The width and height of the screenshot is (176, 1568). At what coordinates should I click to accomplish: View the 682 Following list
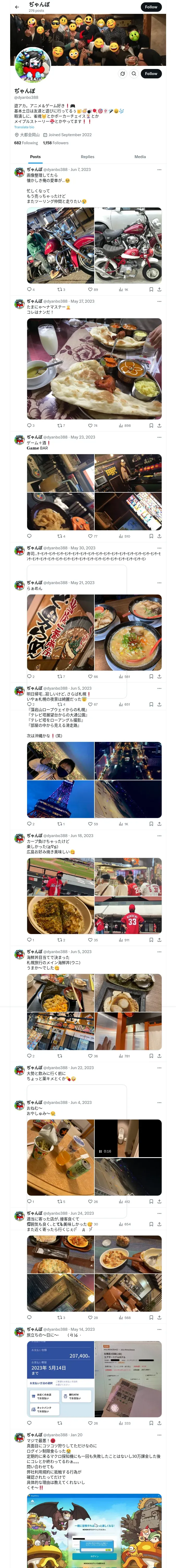pyautogui.click(x=26, y=143)
